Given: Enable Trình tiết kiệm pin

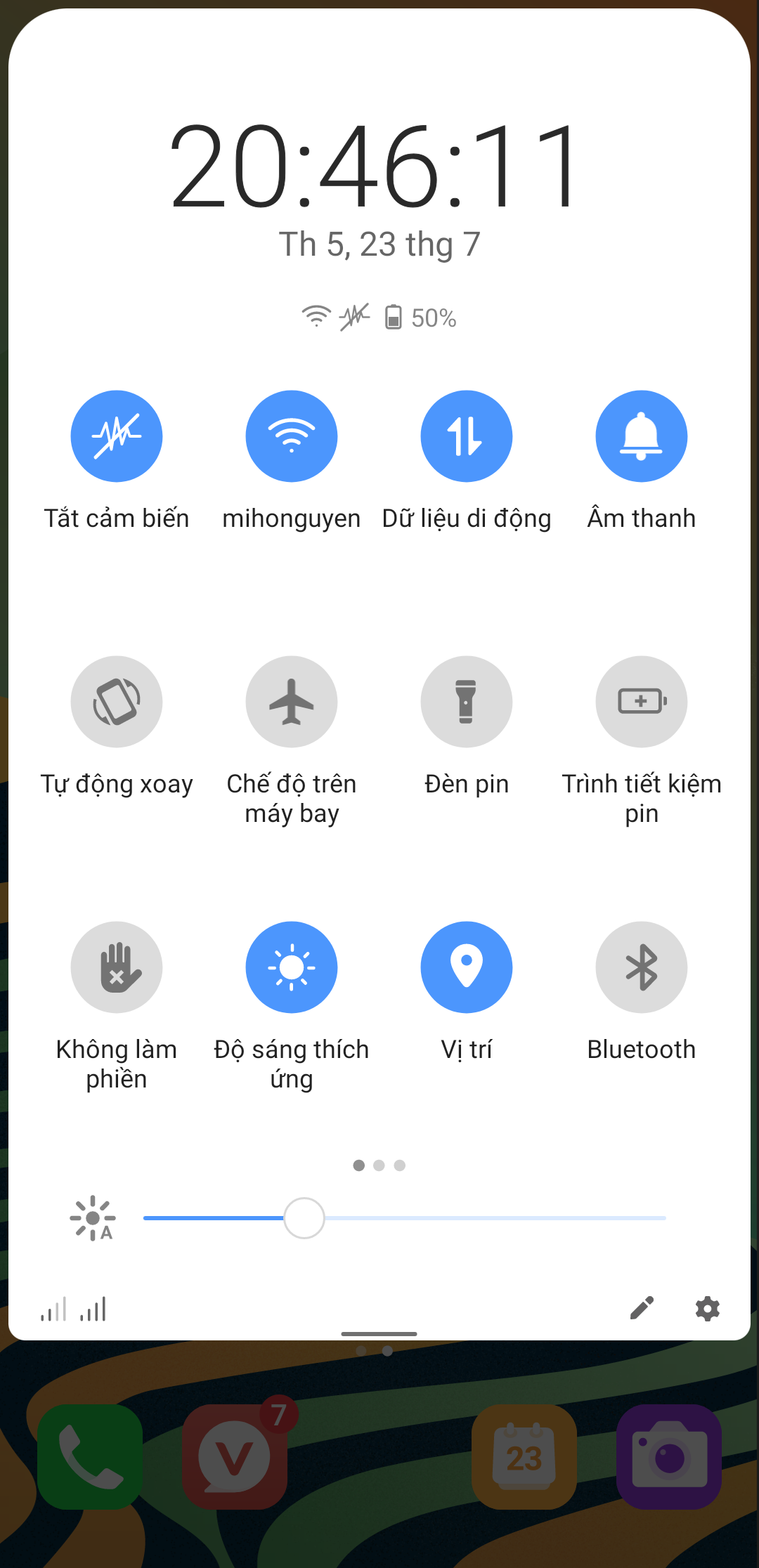Looking at the screenshot, I should pos(641,702).
